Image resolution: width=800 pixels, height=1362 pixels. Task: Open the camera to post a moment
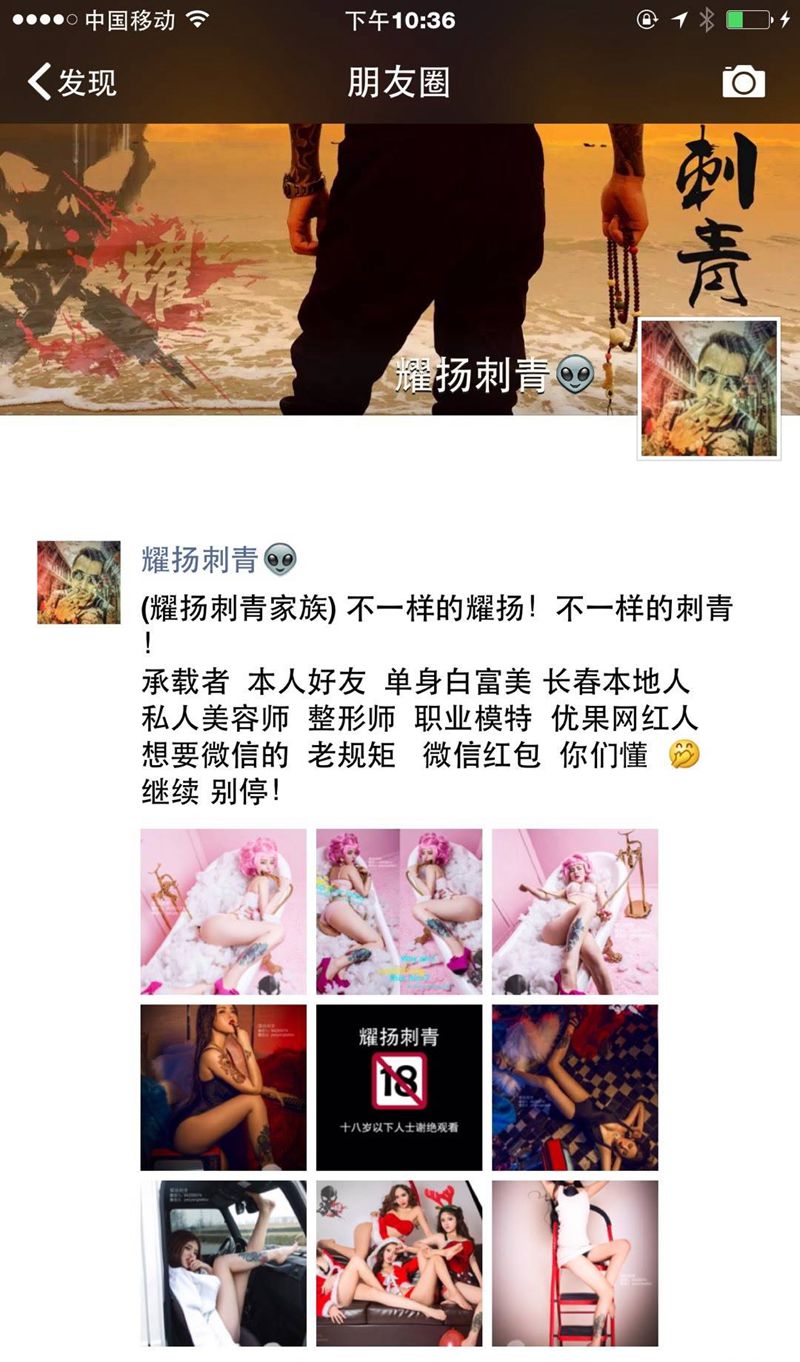tap(743, 82)
